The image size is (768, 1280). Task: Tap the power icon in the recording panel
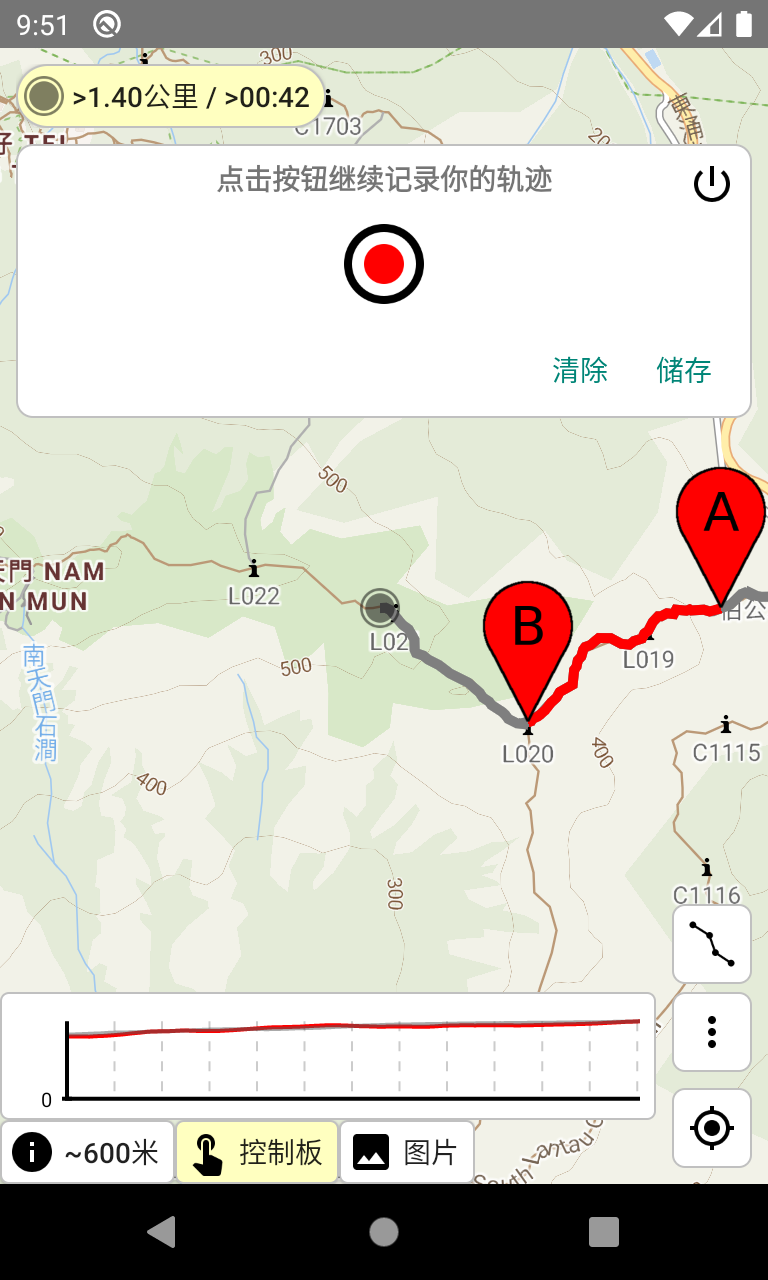click(712, 185)
